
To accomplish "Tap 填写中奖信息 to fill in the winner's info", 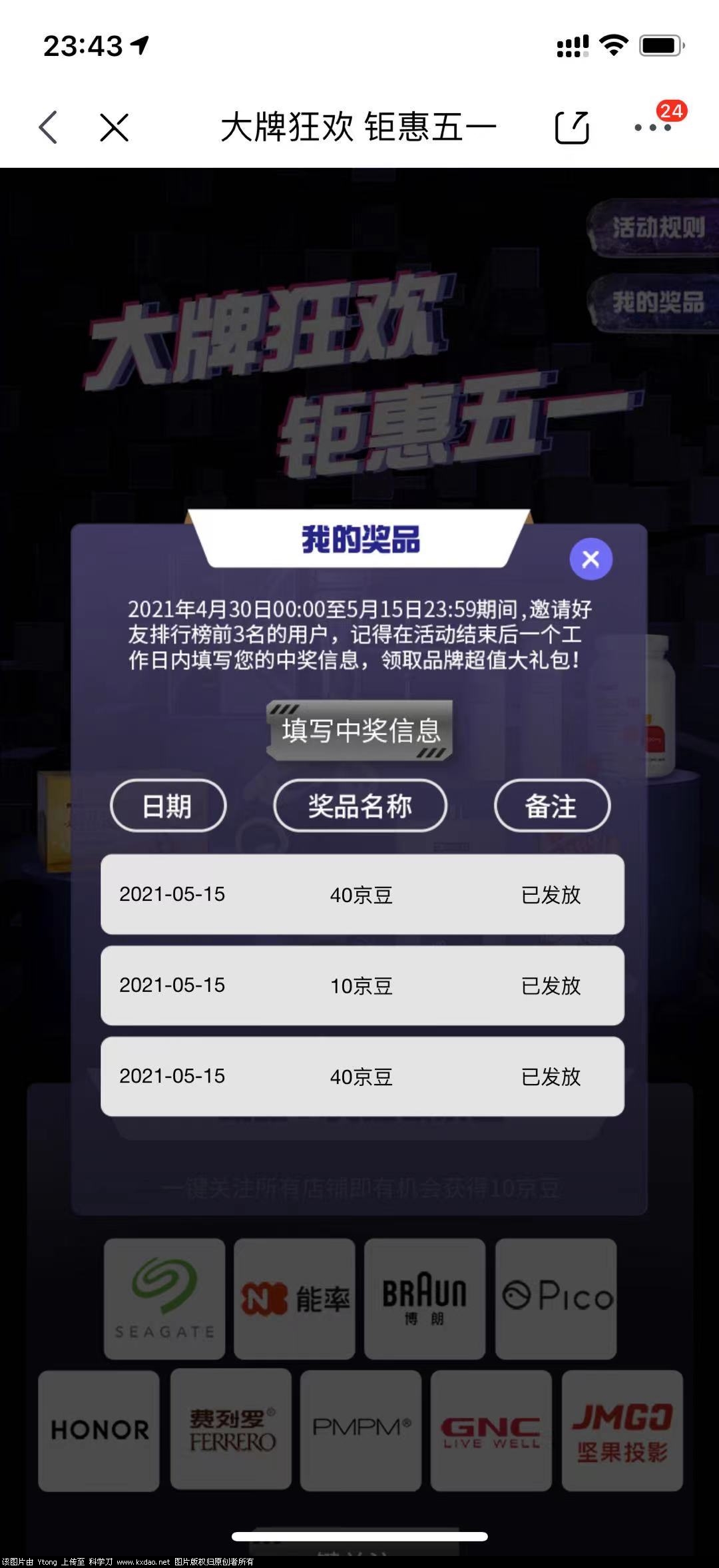I will click(x=360, y=730).
